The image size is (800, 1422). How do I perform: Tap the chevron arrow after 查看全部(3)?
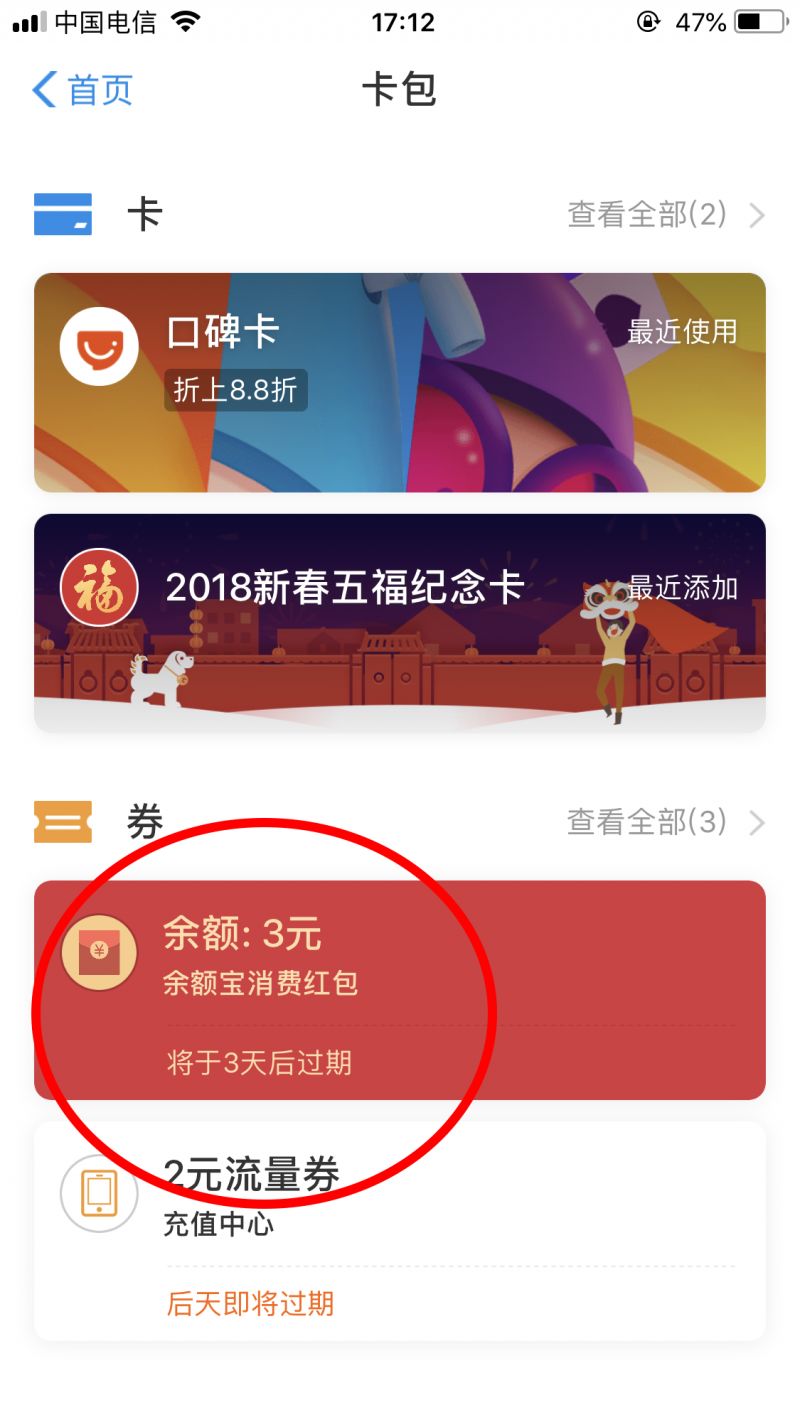tap(756, 822)
